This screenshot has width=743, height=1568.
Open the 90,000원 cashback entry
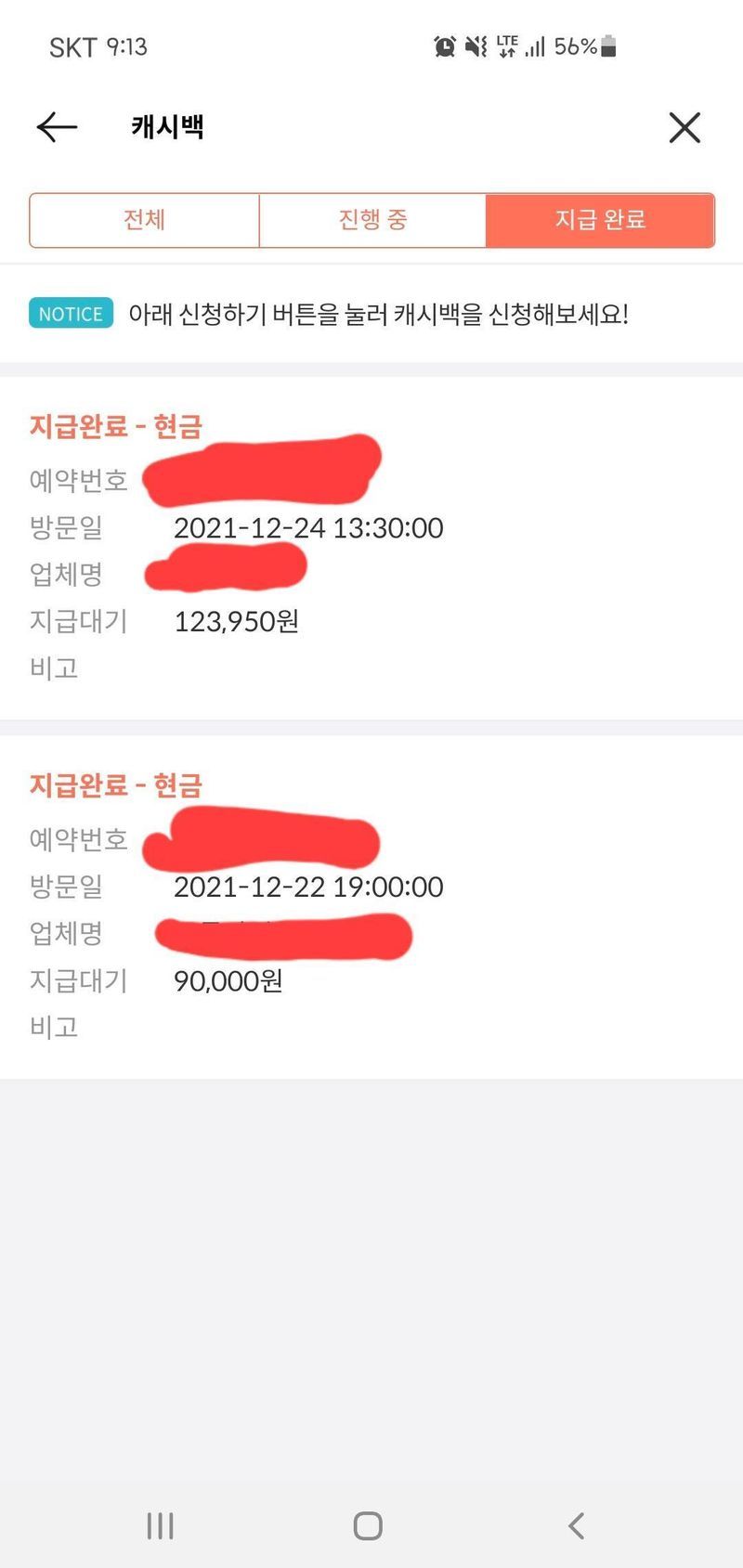pos(371,906)
